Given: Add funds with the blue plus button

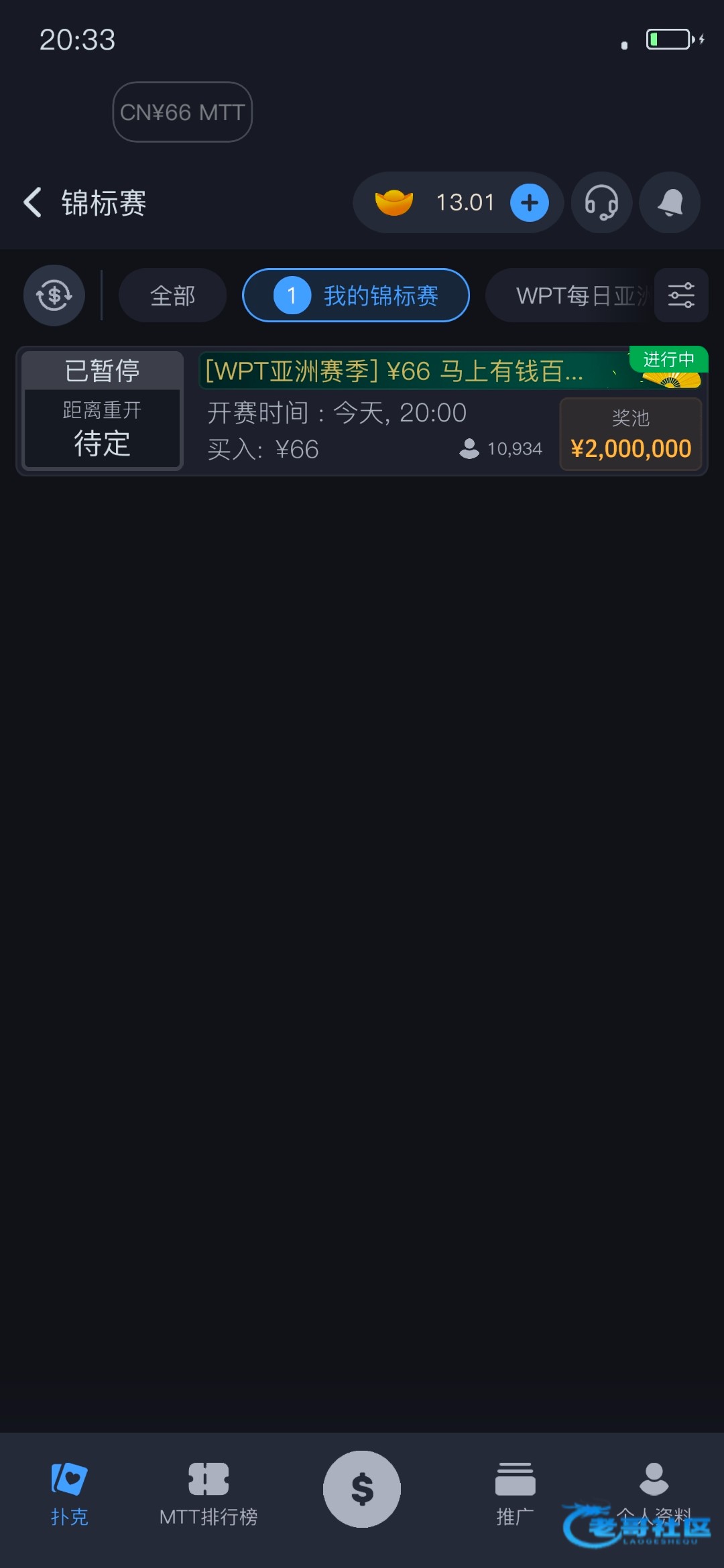Looking at the screenshot, I should coord(529,202).
